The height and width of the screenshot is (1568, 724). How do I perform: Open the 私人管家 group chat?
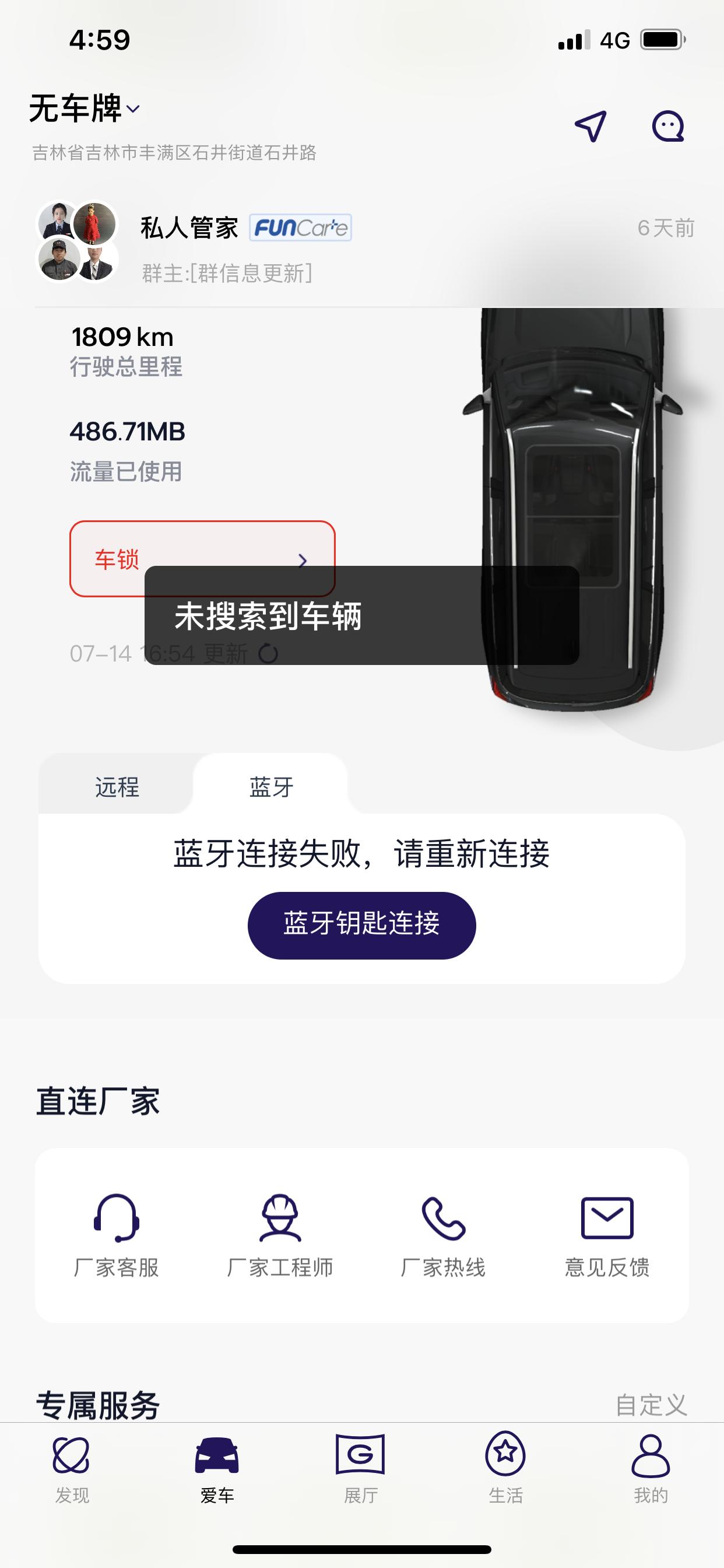click(365, 250)
